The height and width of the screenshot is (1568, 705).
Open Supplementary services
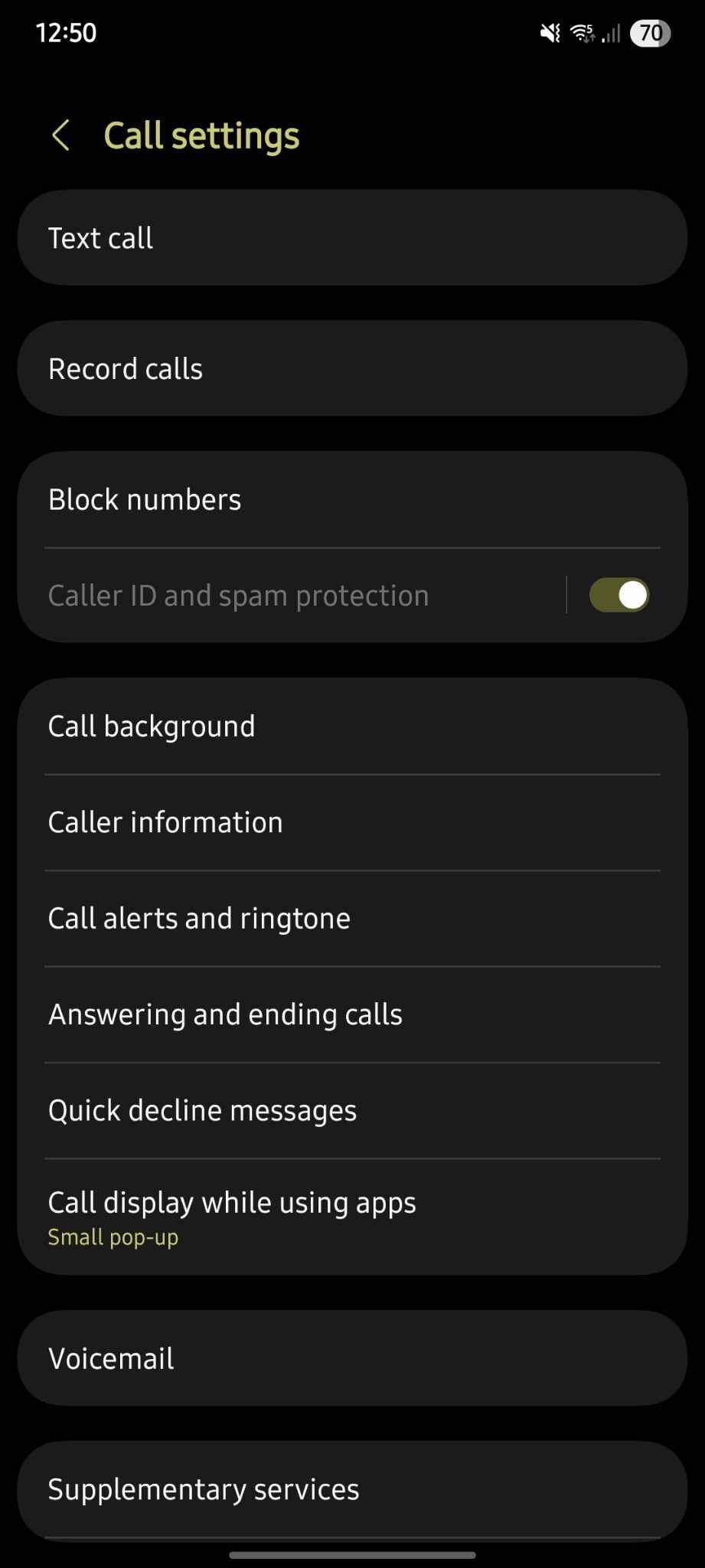point(352,1489)
